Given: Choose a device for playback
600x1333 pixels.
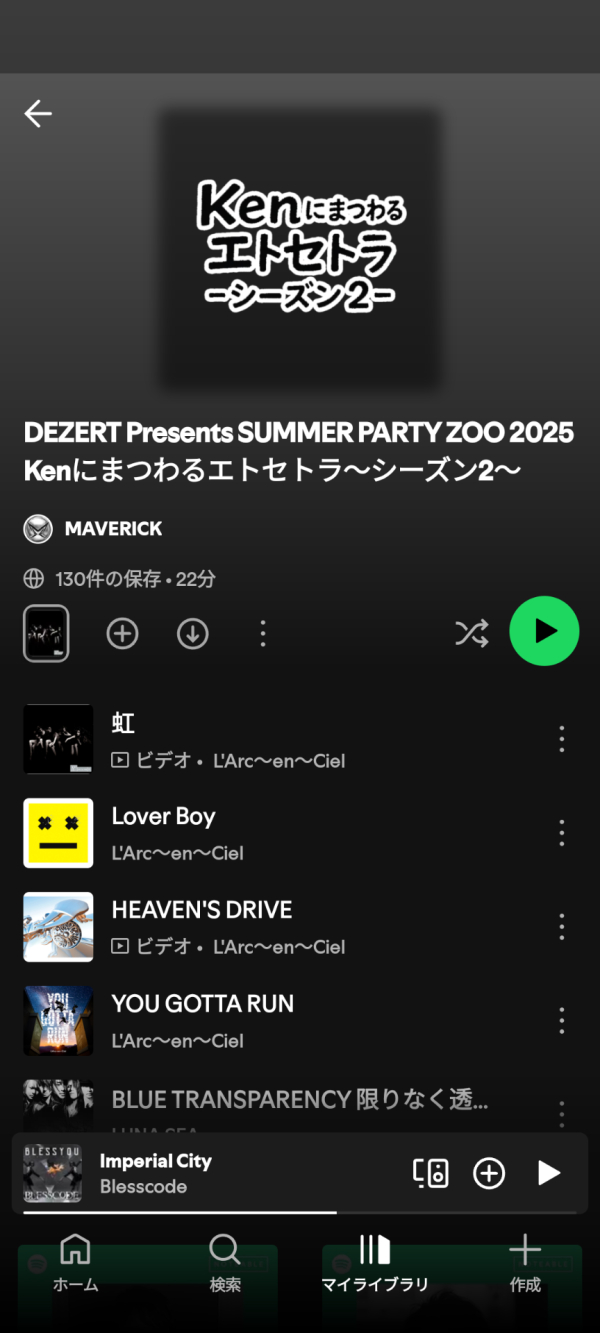Looking at the screenshot, I should coord(431,1173).
